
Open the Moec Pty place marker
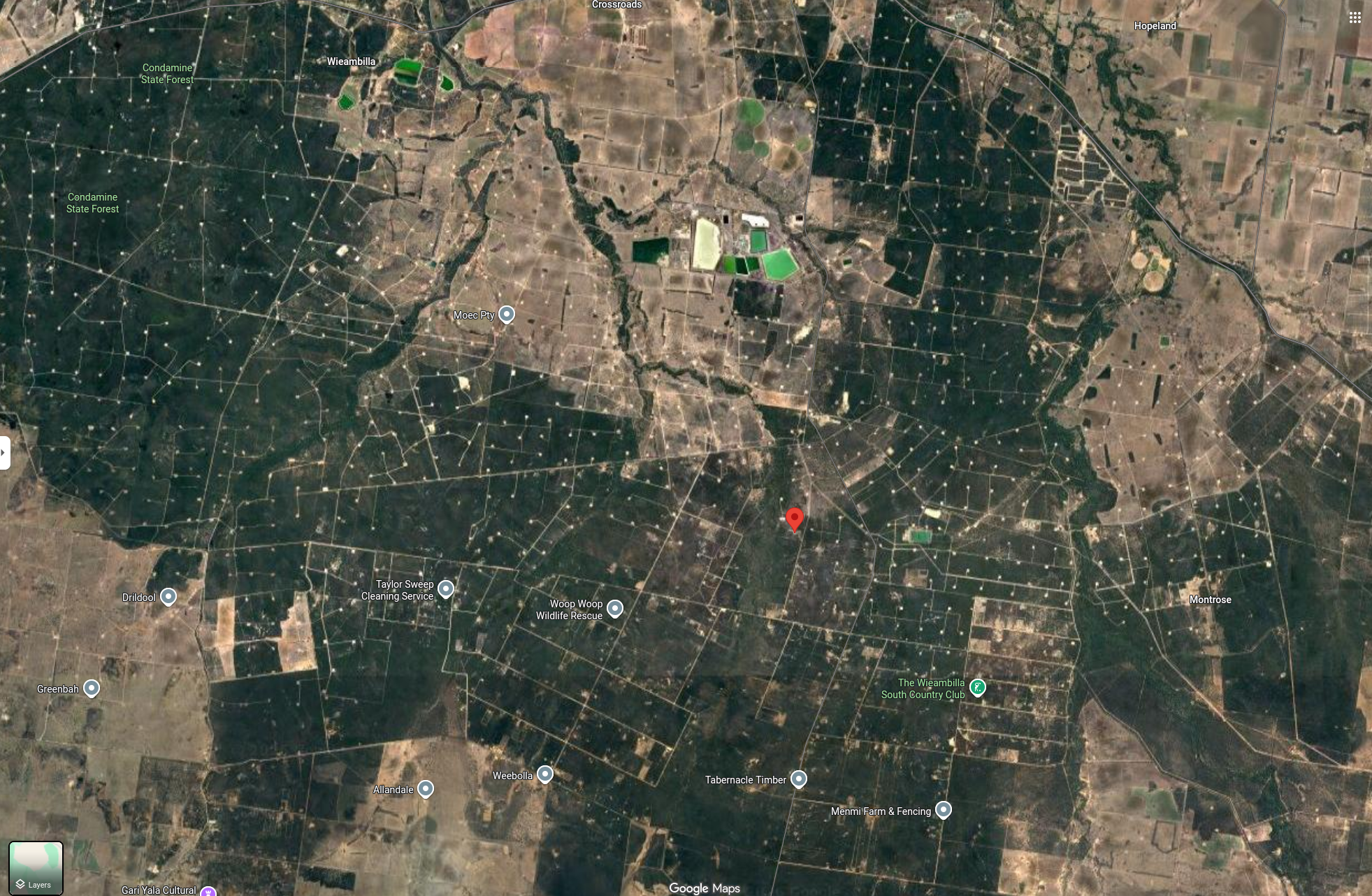pos(507,315)
